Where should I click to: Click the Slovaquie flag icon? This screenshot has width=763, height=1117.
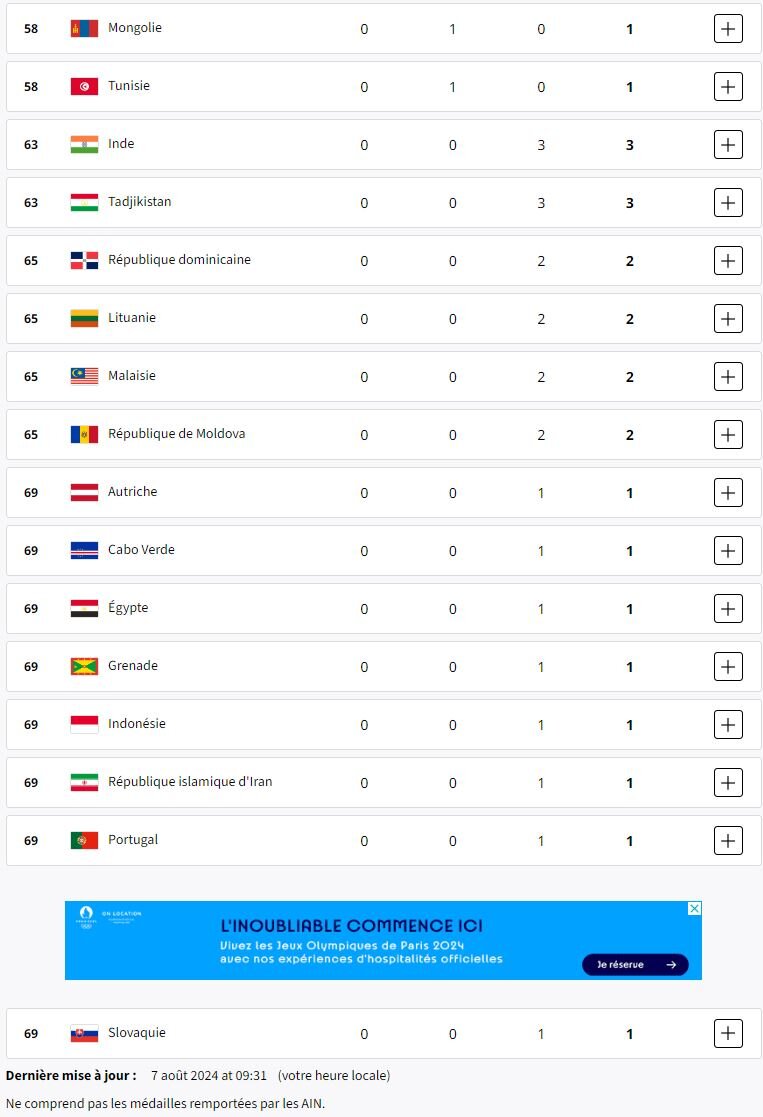(84, 1033)
